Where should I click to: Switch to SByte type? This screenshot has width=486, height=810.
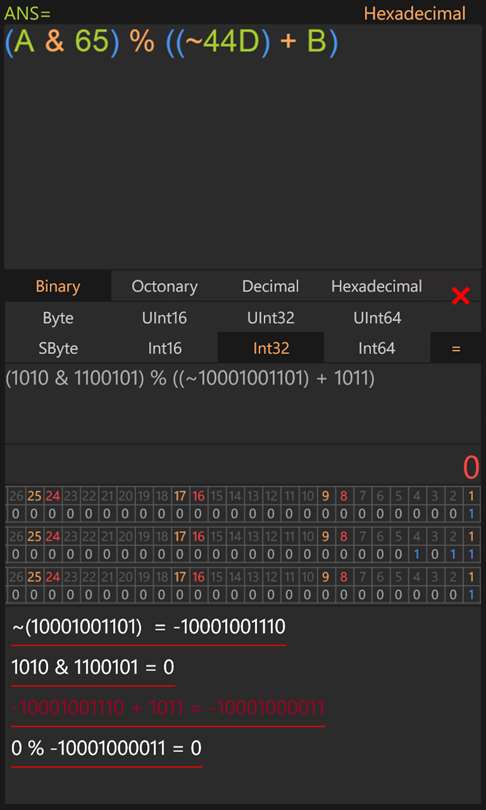coord(58,348)
